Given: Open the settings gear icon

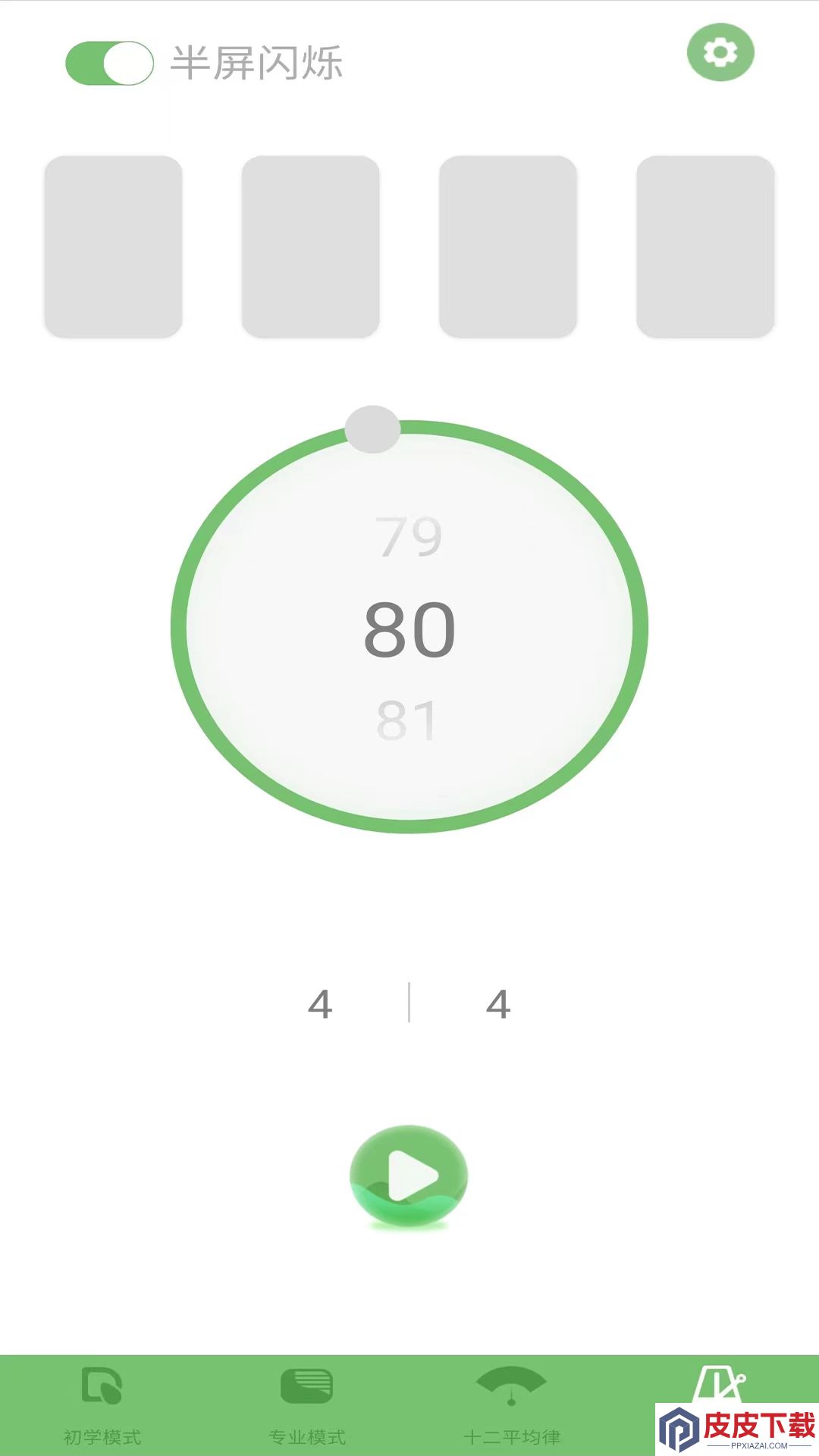Looking at the screenshot, I should (x=720, y=52).
